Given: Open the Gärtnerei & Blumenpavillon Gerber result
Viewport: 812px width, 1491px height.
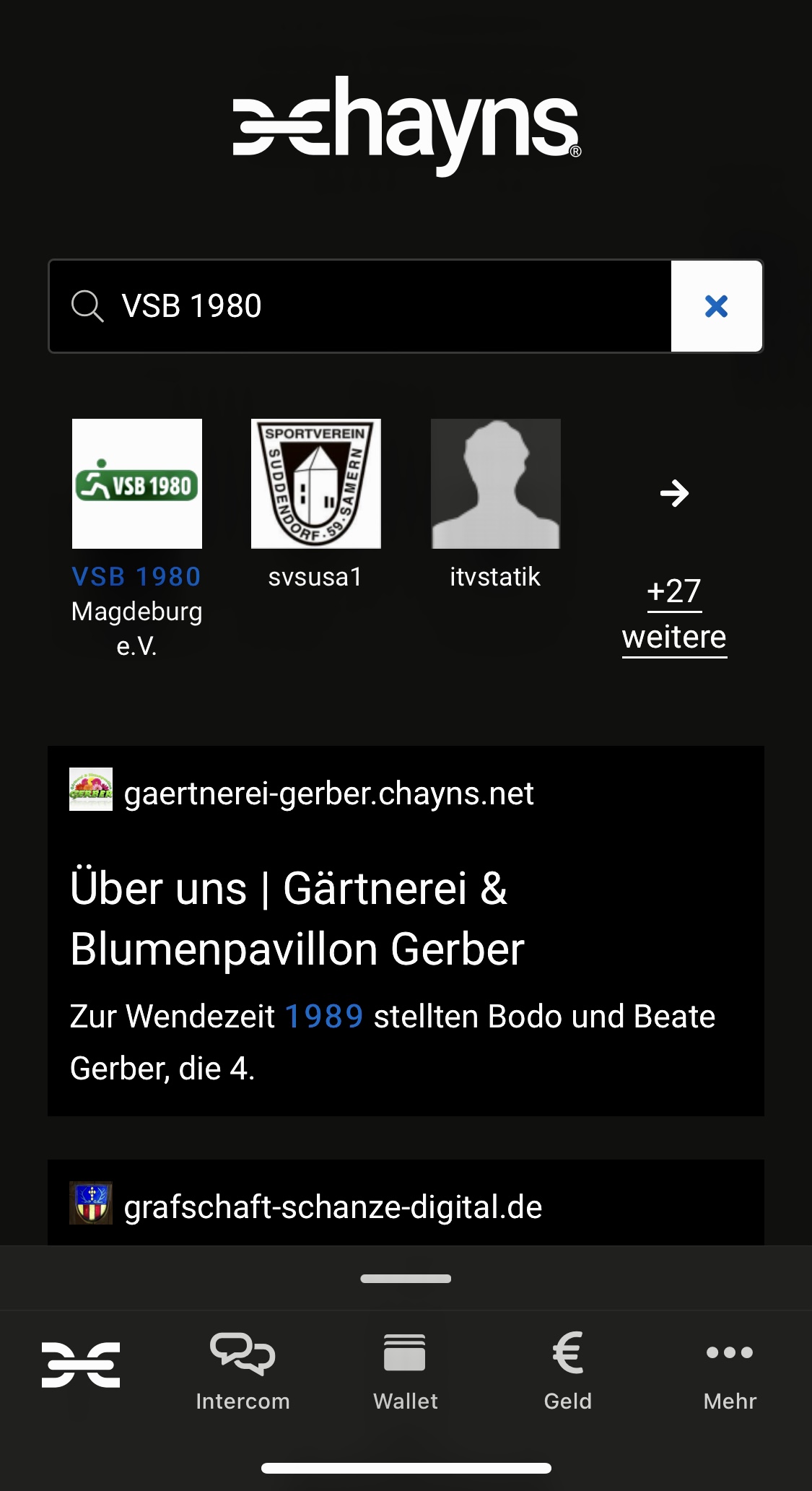Looking at the screenshot, I should coord(406,931).
